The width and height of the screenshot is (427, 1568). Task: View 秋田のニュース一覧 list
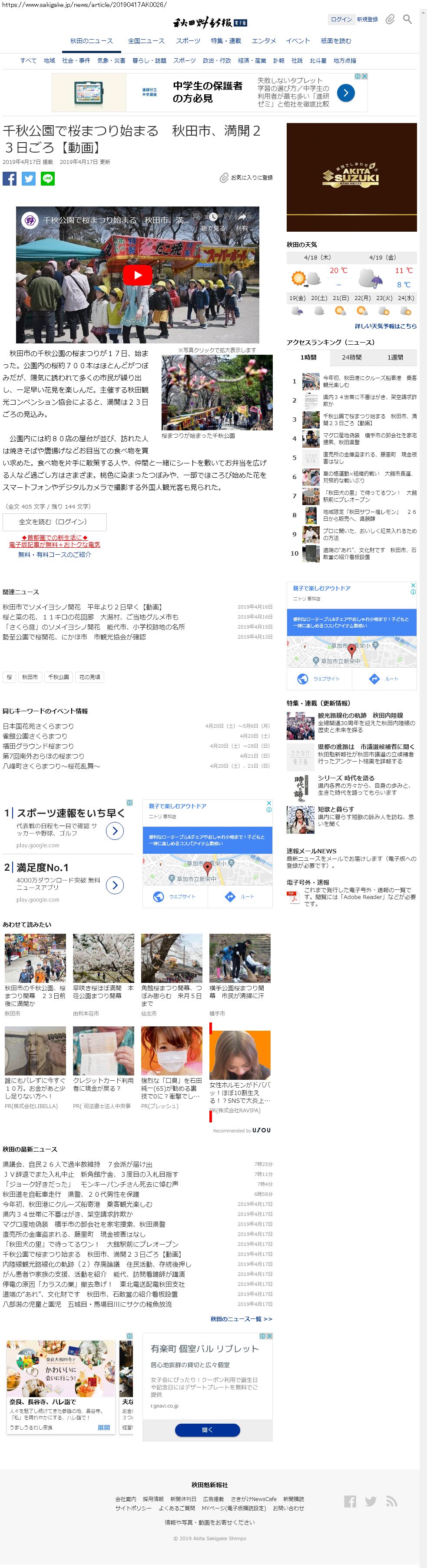click(x=241, y=1318)
